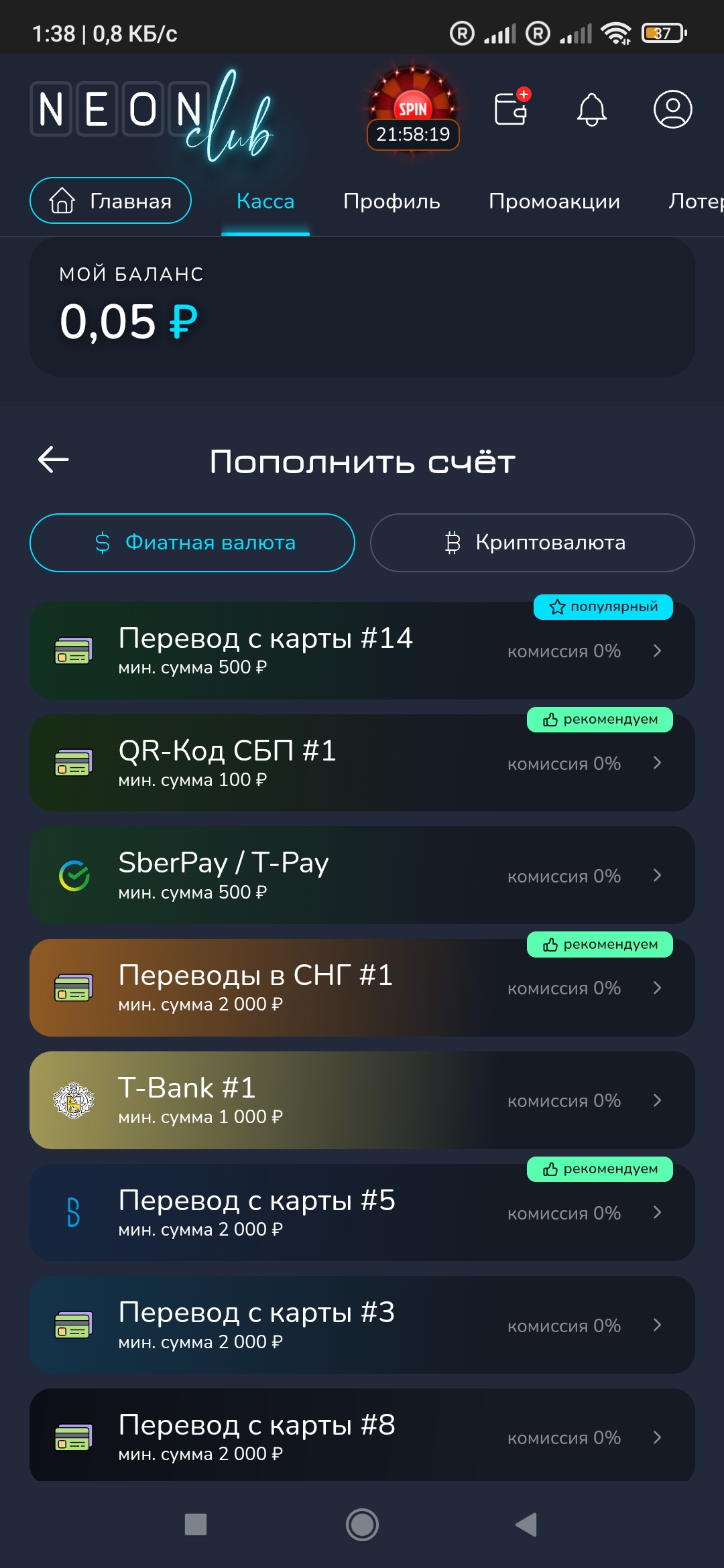Tap the Android circle home button
724x1568 pixels.
(362, 1523)
